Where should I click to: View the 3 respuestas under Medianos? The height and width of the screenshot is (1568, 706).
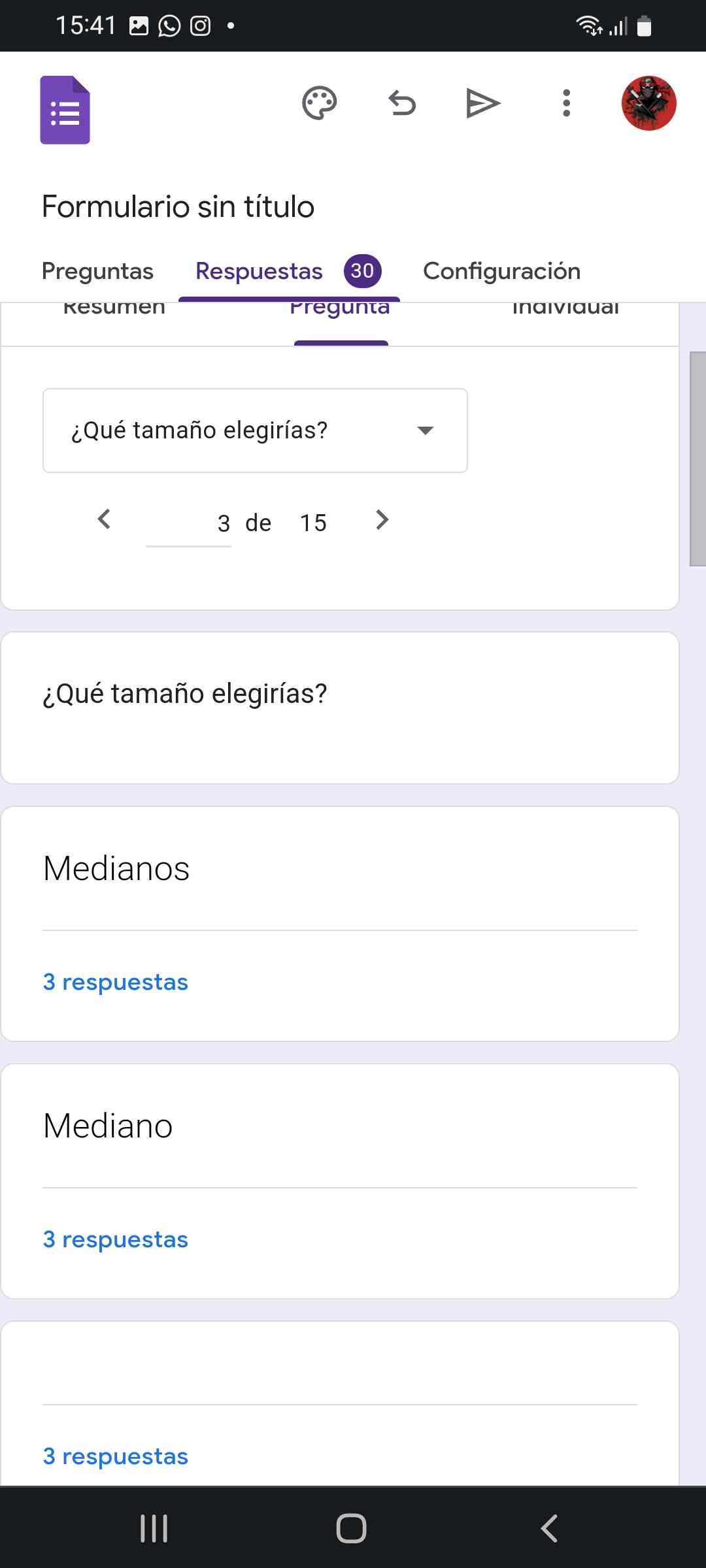pyautogui.click(x=116, y=982)
